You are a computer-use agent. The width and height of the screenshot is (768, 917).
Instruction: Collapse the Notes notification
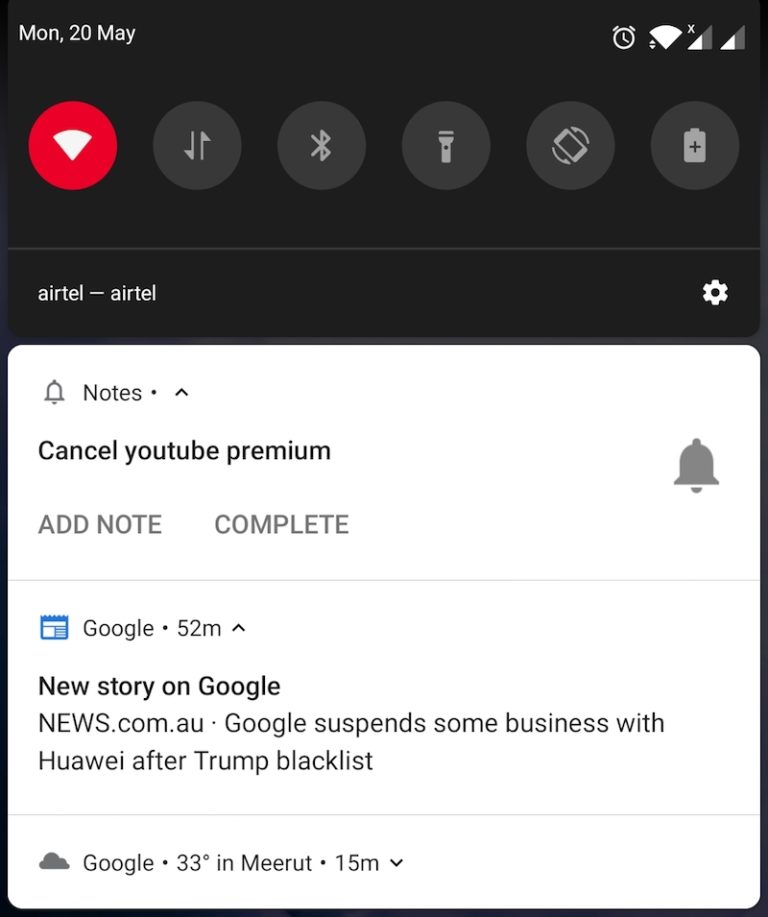pos(181,392)
